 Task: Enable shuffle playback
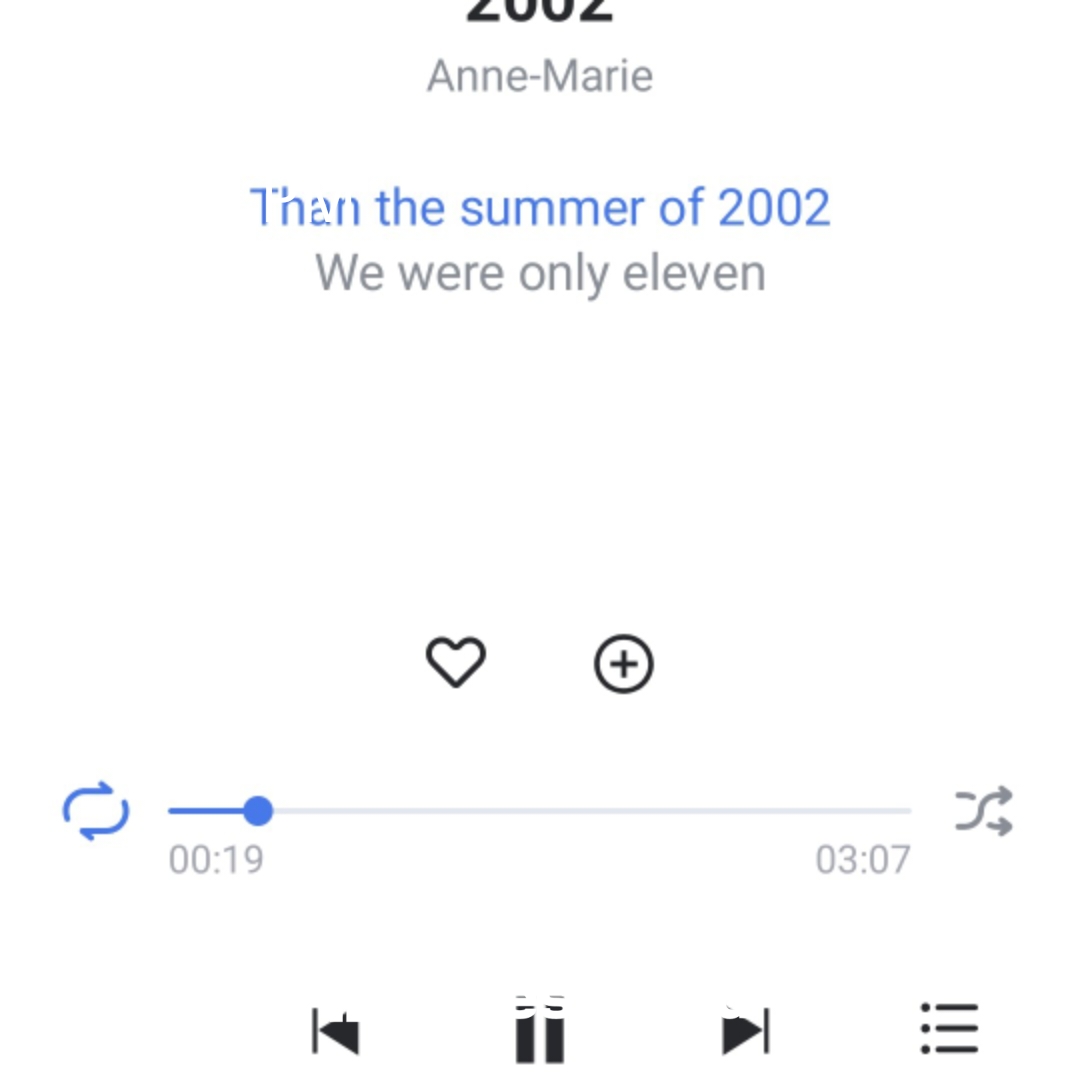click(984, 811)
